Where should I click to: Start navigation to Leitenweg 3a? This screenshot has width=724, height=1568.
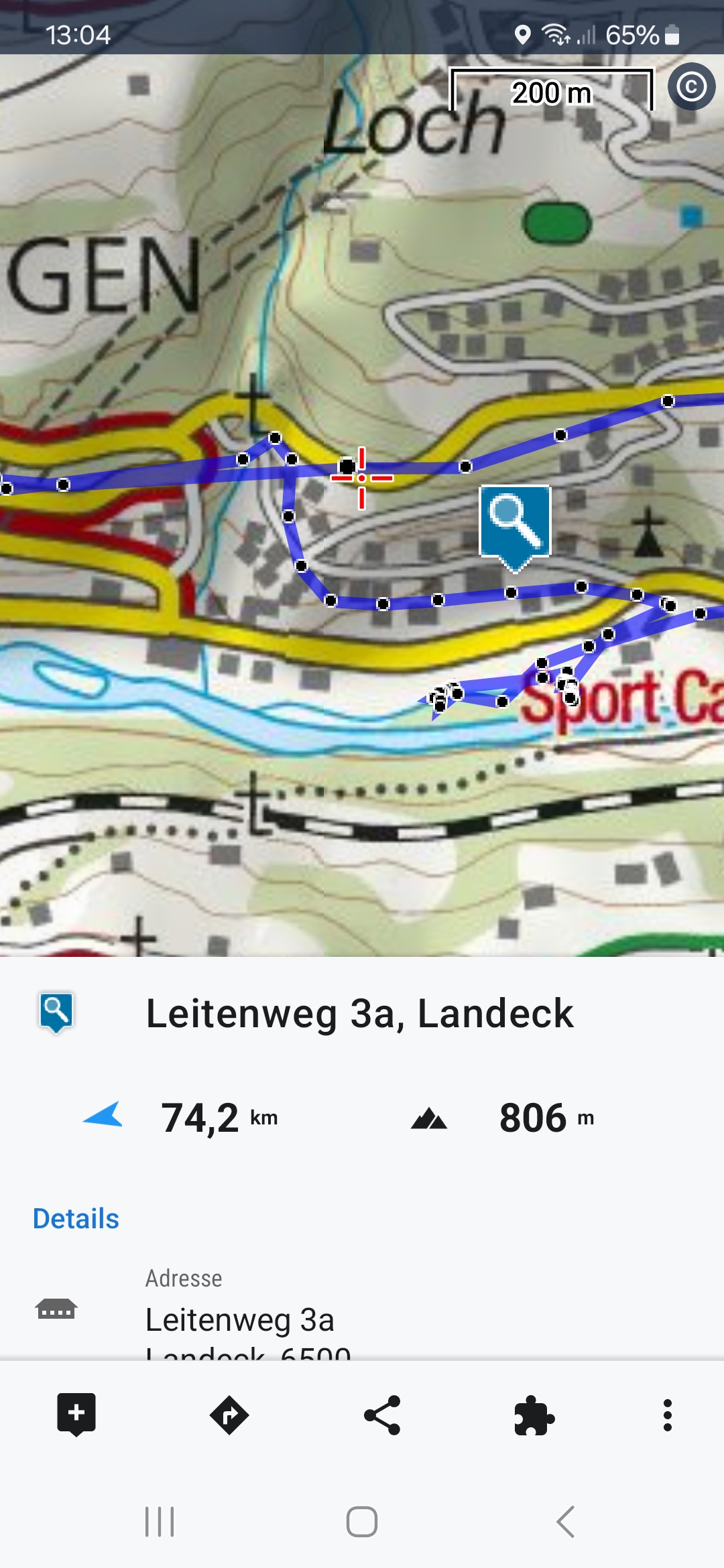229,1415
